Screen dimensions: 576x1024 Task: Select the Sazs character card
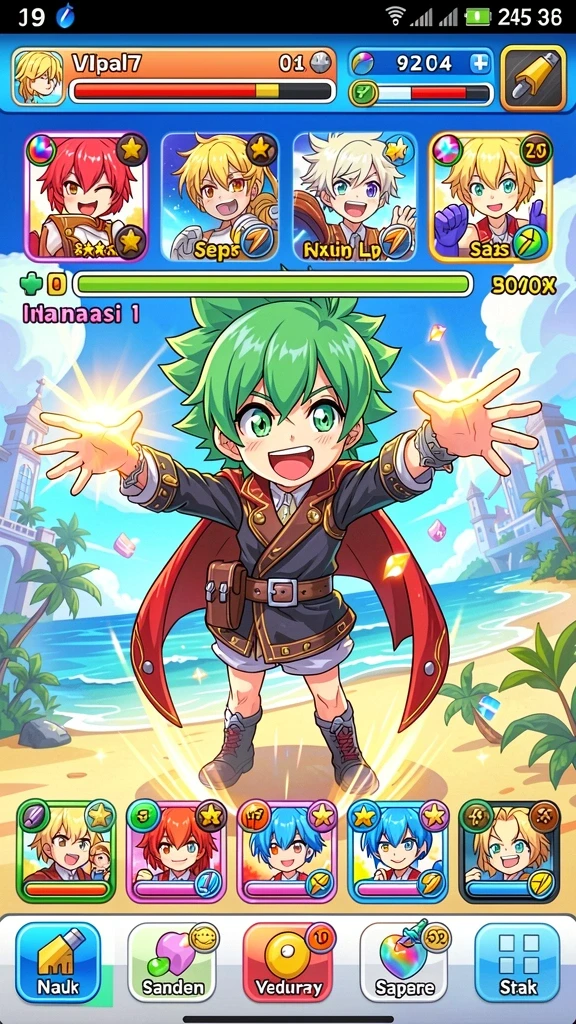(490, 197)
